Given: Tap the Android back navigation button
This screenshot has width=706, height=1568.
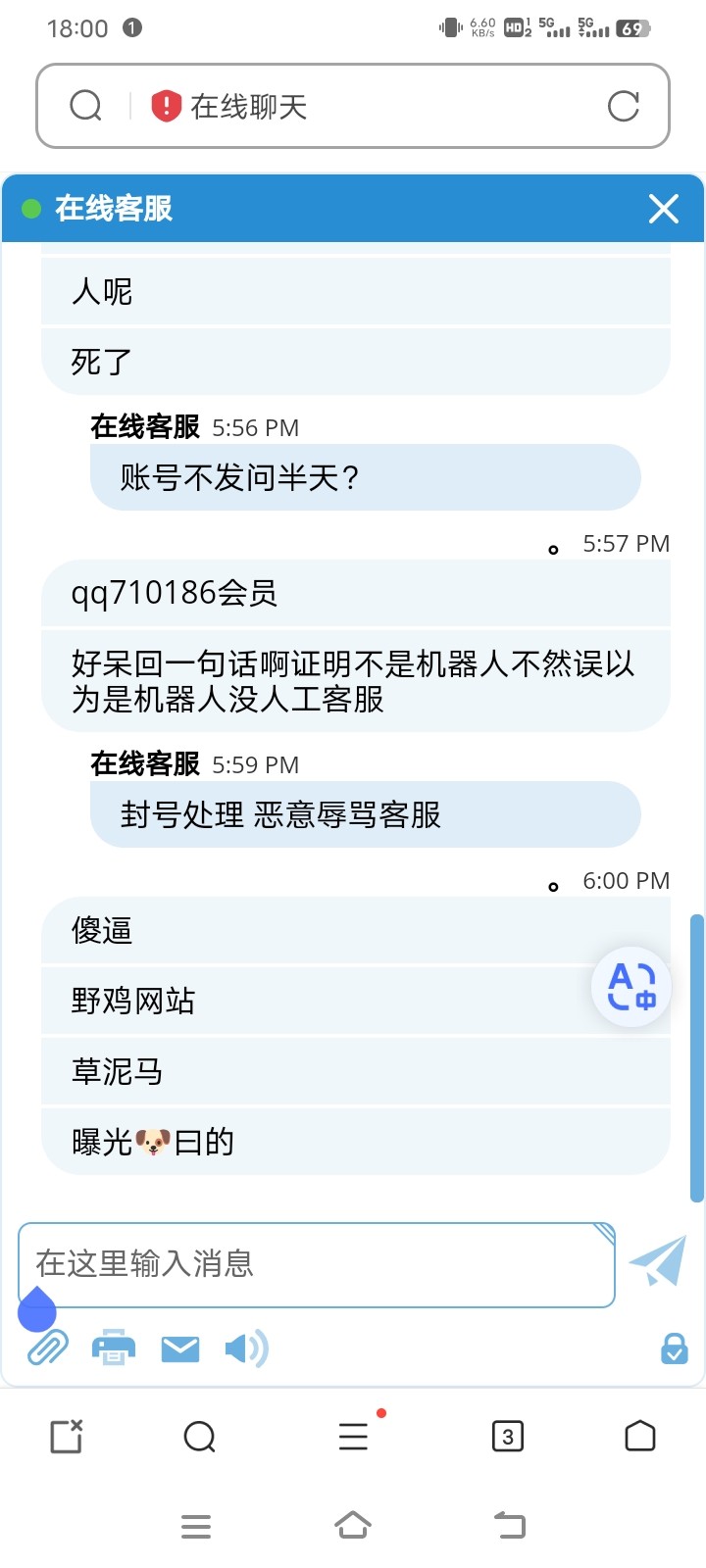Looking at the screenshot, I should [510, 1525].
